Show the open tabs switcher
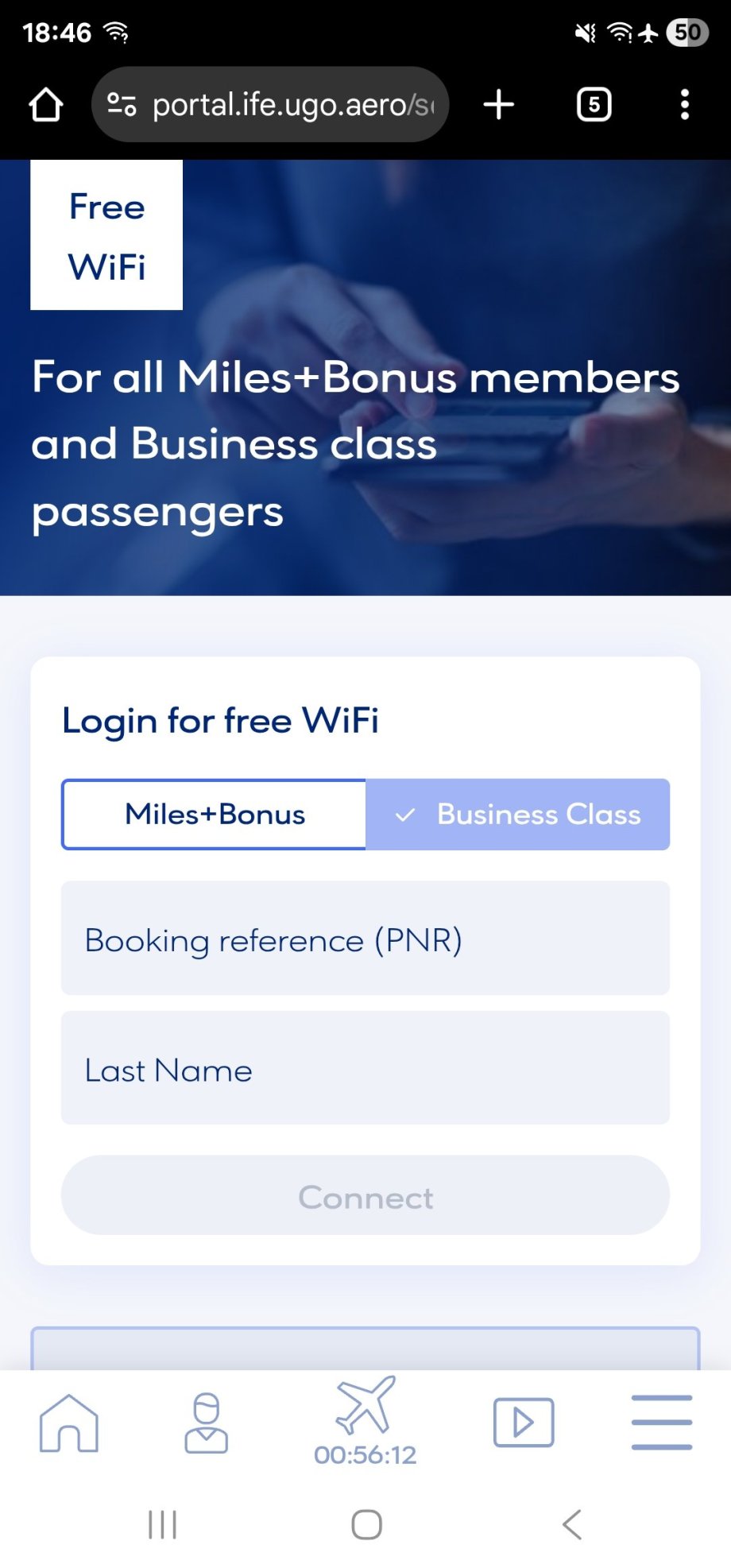 point(594,105)
